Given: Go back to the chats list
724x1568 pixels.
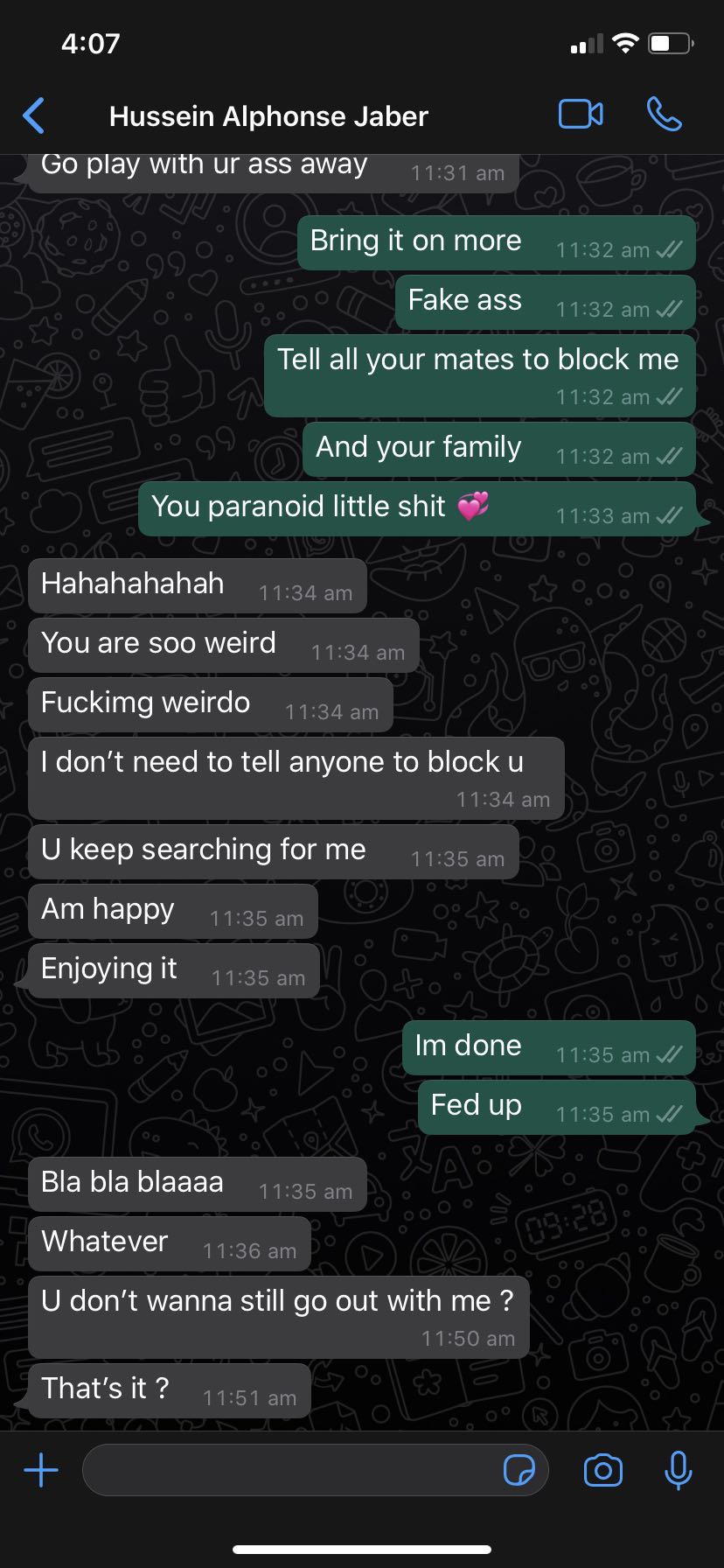Looking at the screenshot, I should [34, 115].
